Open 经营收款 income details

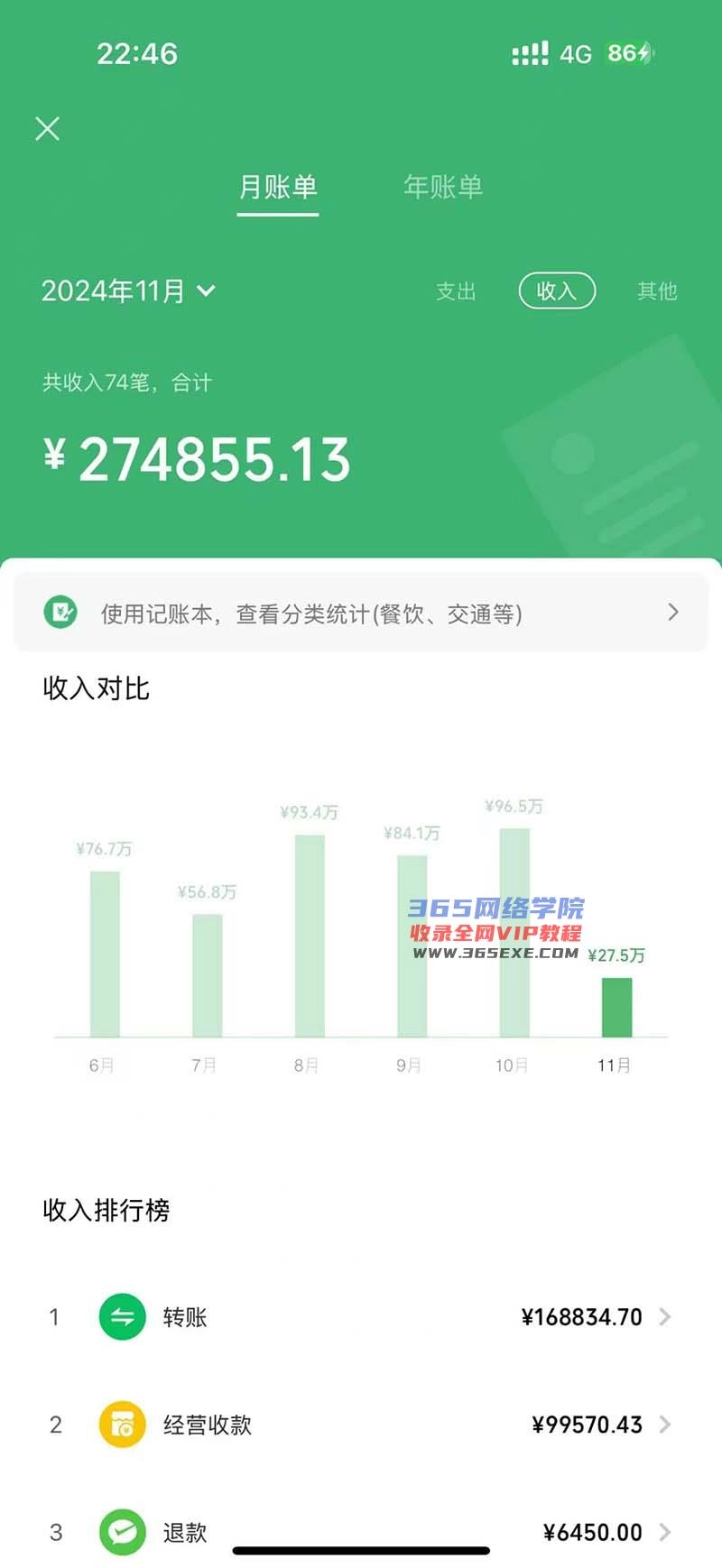[361, 1425]
